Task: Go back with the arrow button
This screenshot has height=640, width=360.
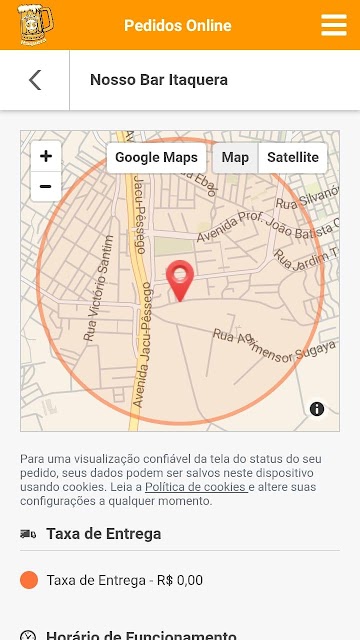Action: click(x=35, y=80)
